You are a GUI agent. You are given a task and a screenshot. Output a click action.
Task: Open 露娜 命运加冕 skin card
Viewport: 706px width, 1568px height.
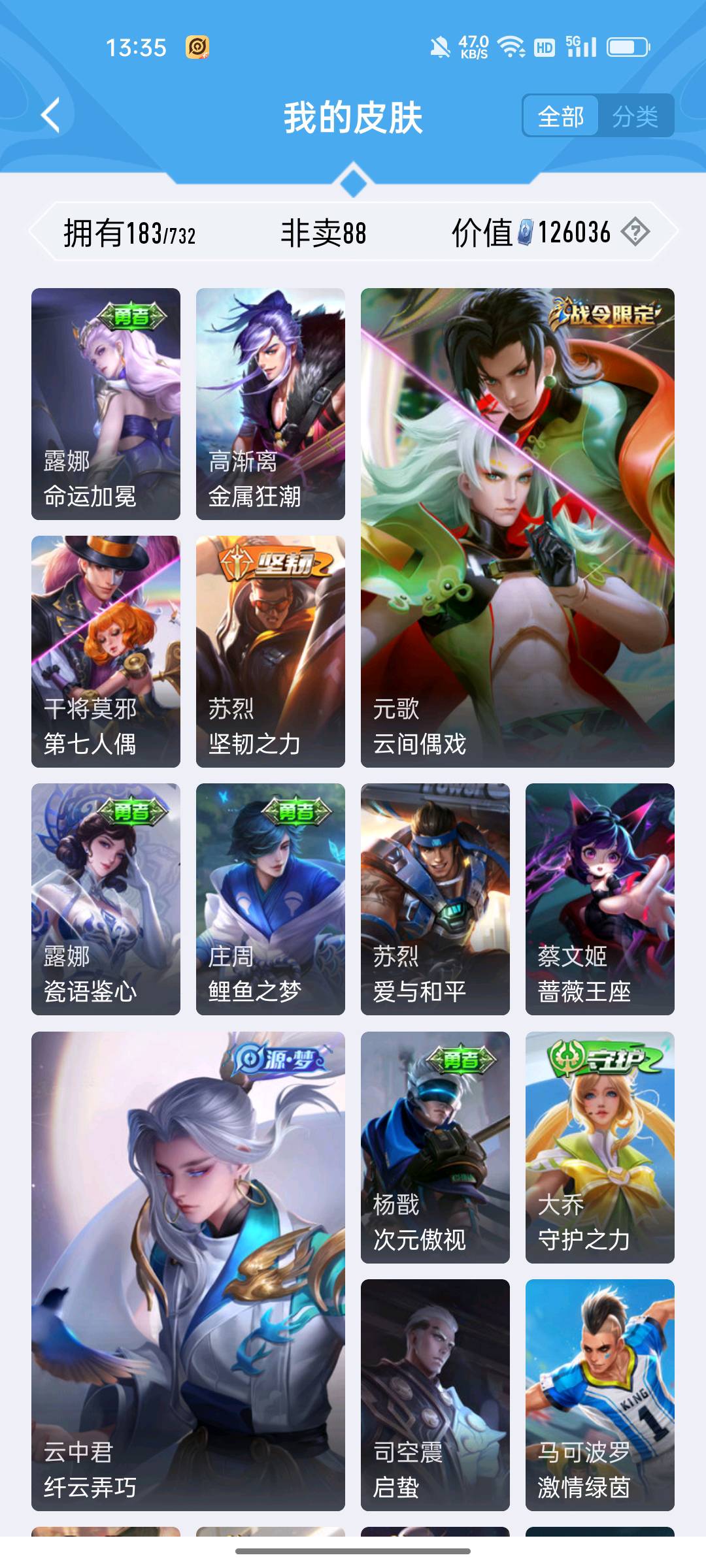(x=106, y=404)
